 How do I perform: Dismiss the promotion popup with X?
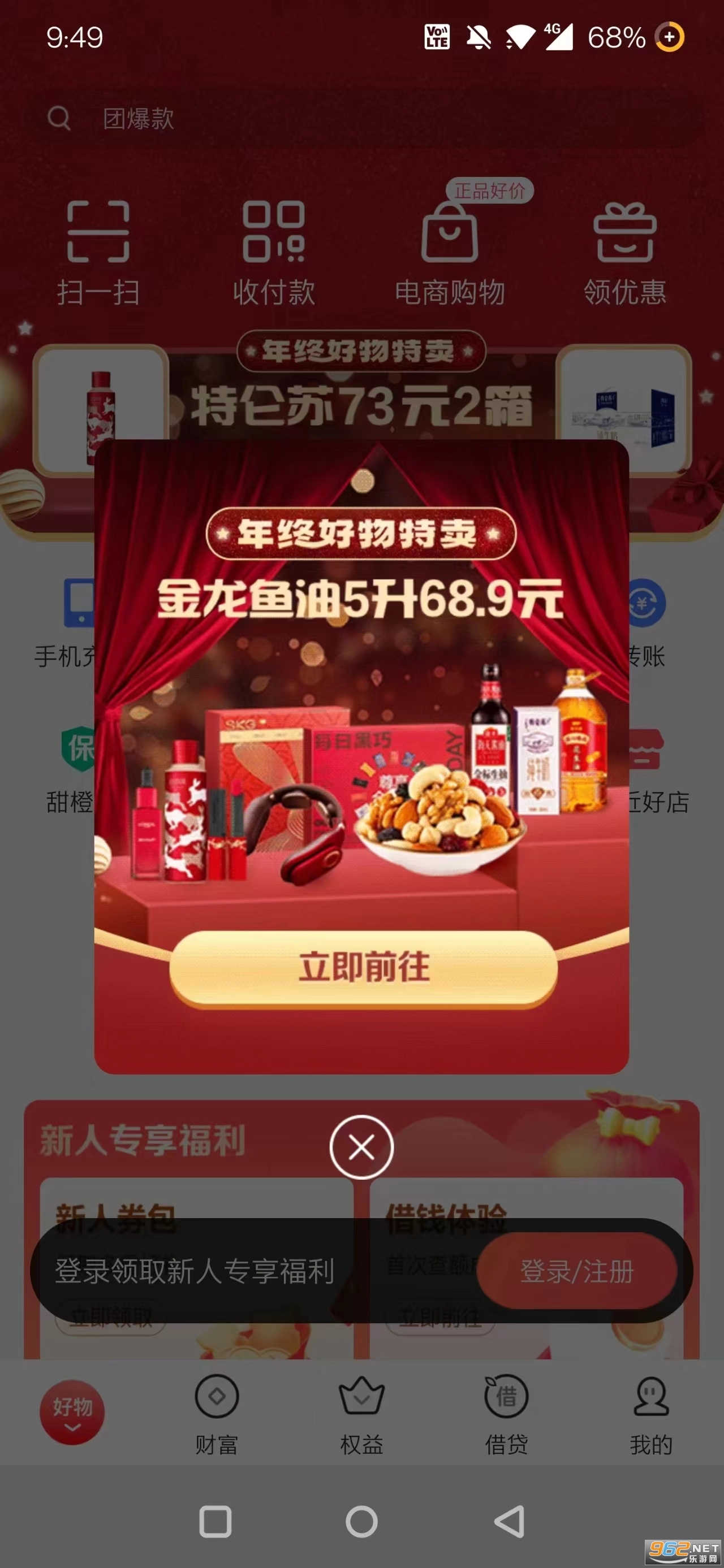click(361, 1147)
